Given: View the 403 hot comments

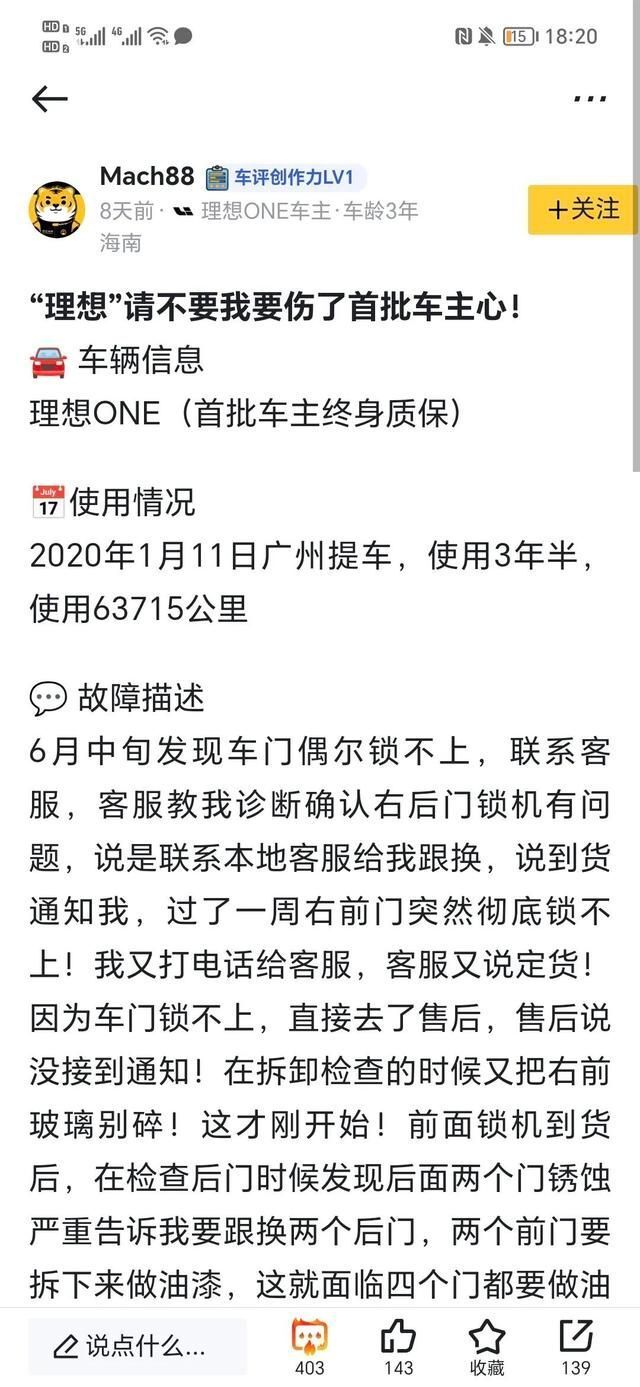Looking at the screenshot, I should (309, 1345).
